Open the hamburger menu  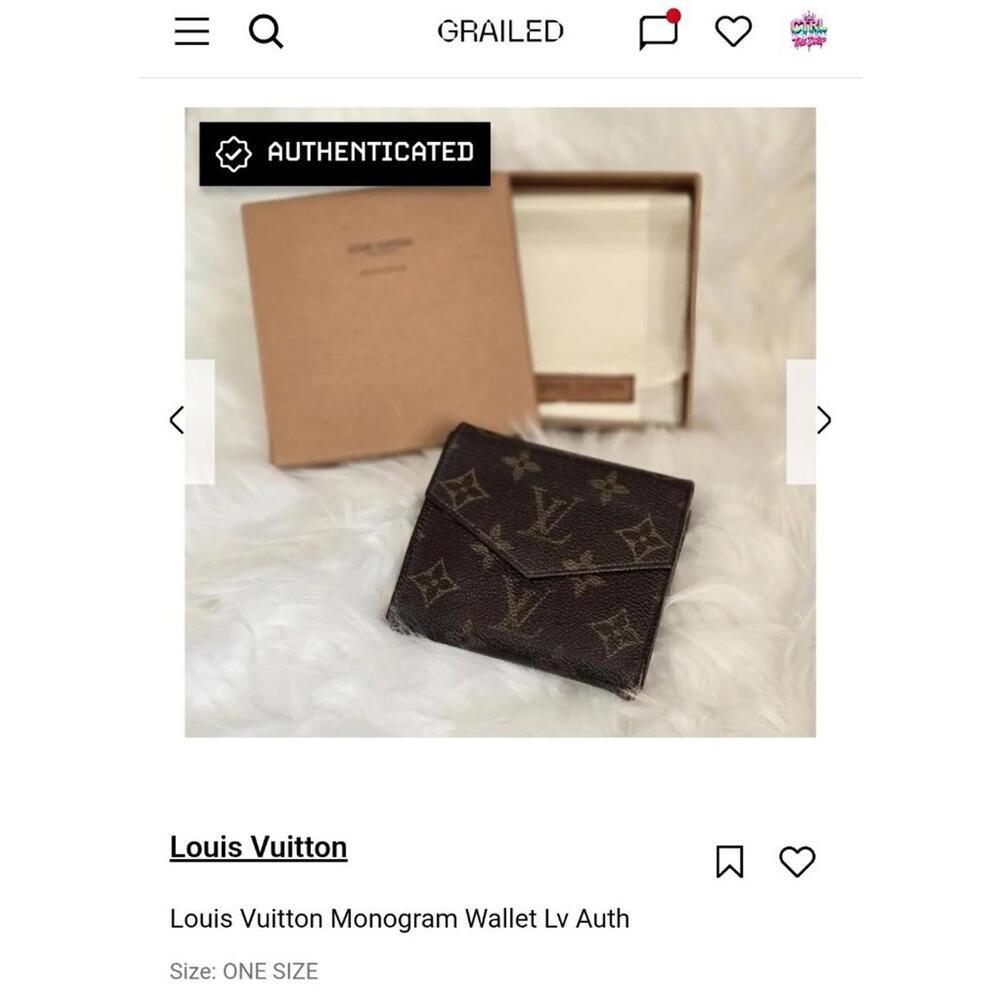(x=192, y=32)
